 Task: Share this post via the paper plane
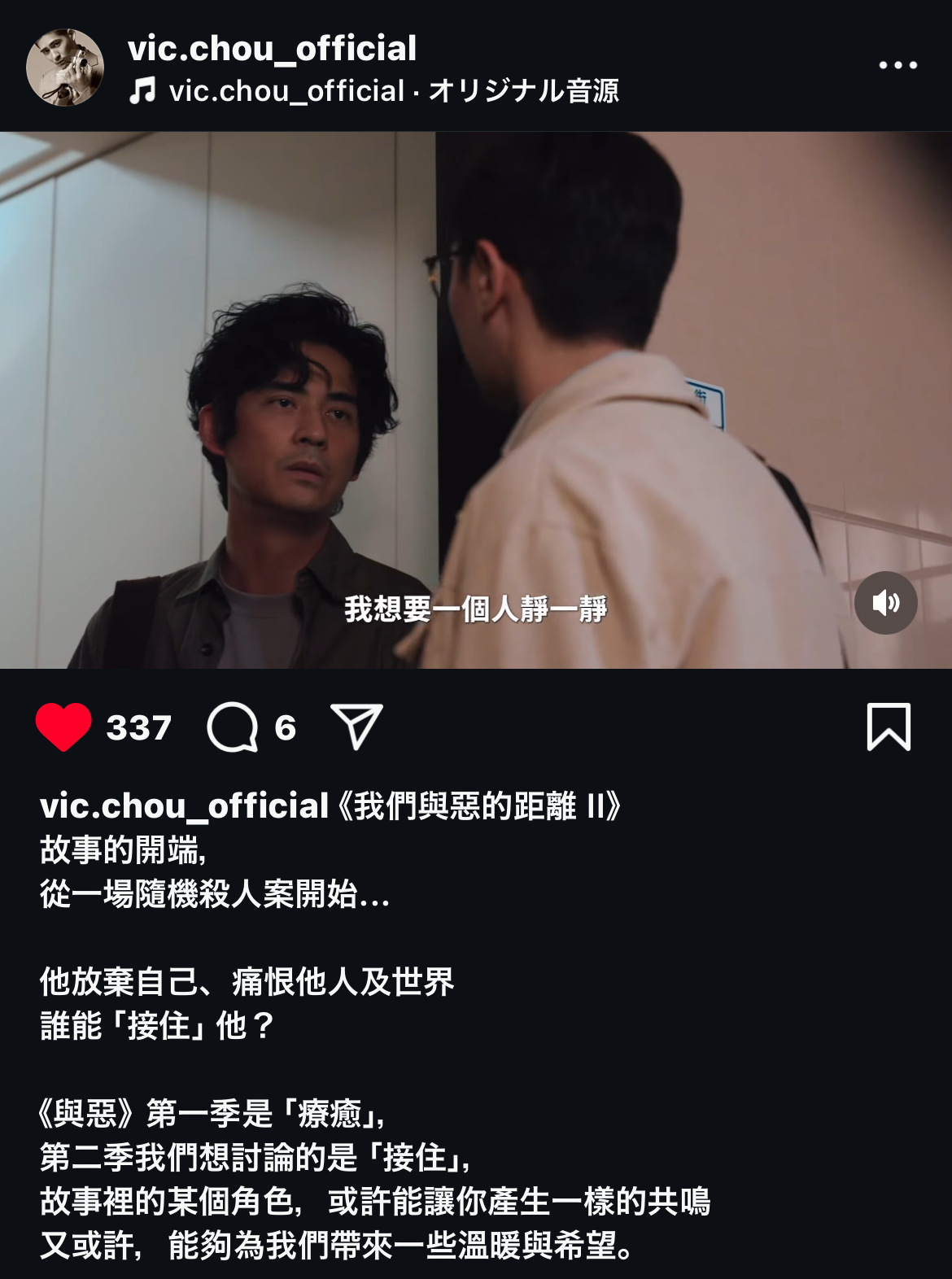click(x=356, y=726)
